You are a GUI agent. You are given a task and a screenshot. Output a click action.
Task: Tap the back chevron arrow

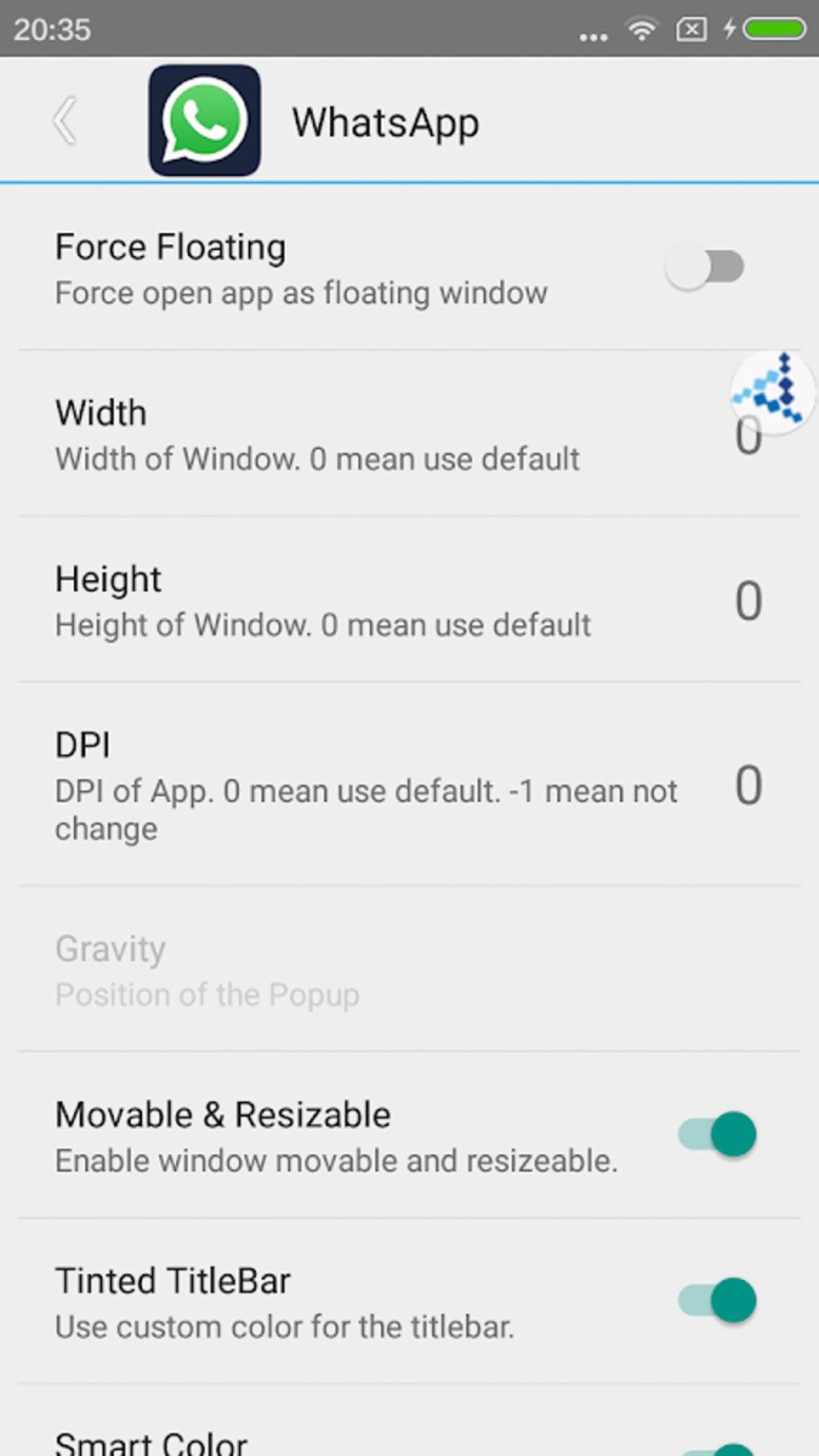[x=64, y=120]
